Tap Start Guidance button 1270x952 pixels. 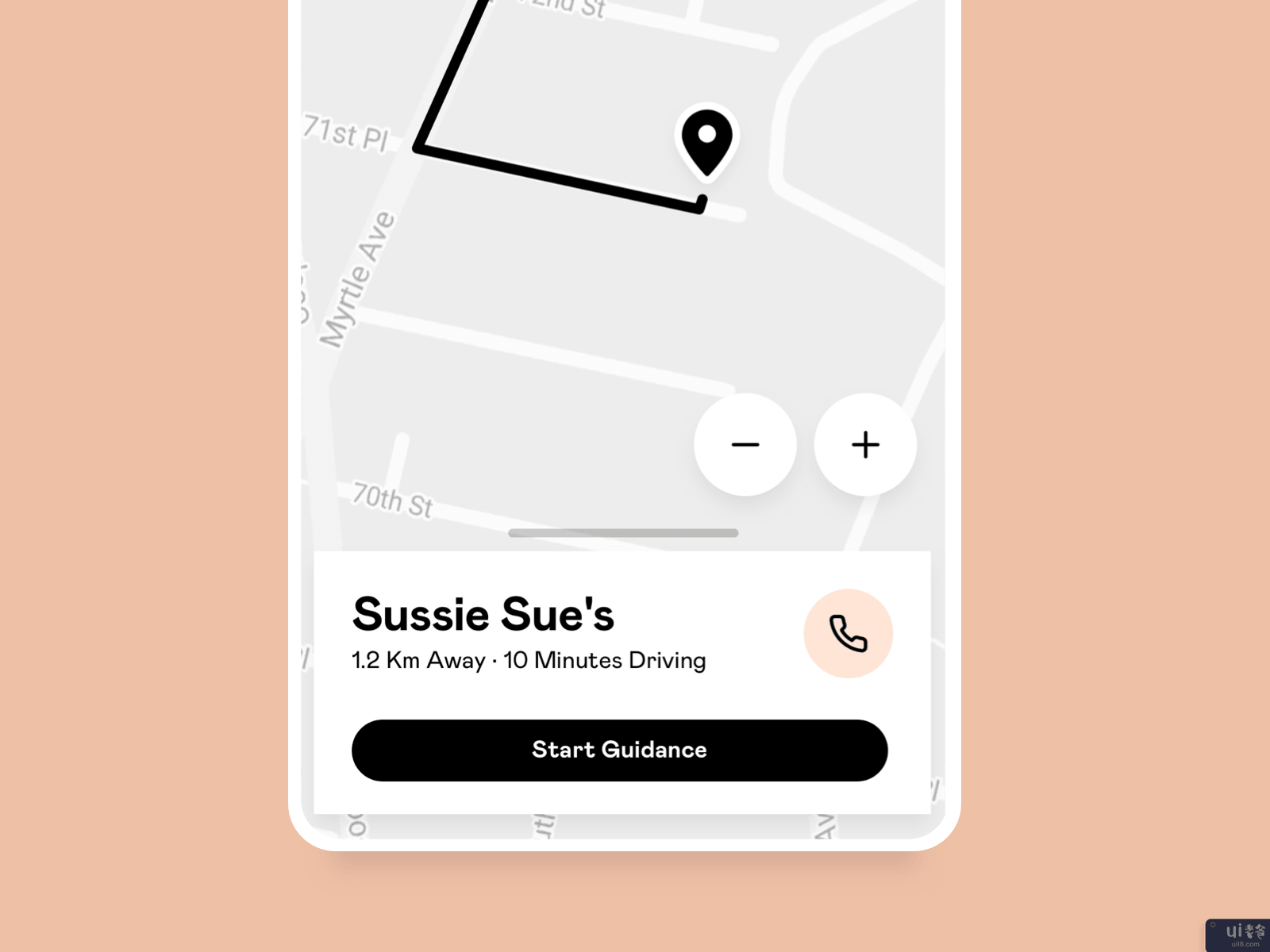619,750
